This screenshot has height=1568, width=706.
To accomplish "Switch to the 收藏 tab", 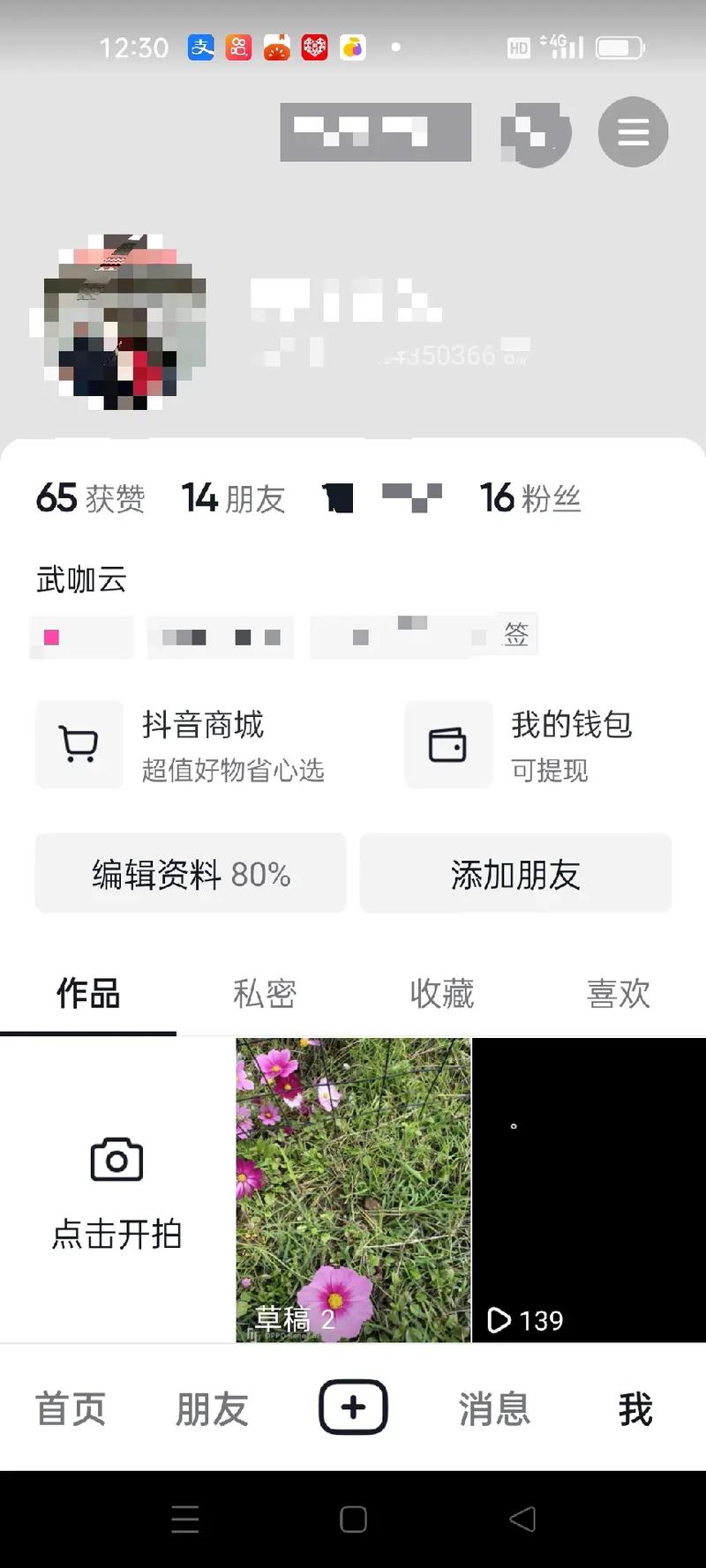I will [x=442, y=993].
